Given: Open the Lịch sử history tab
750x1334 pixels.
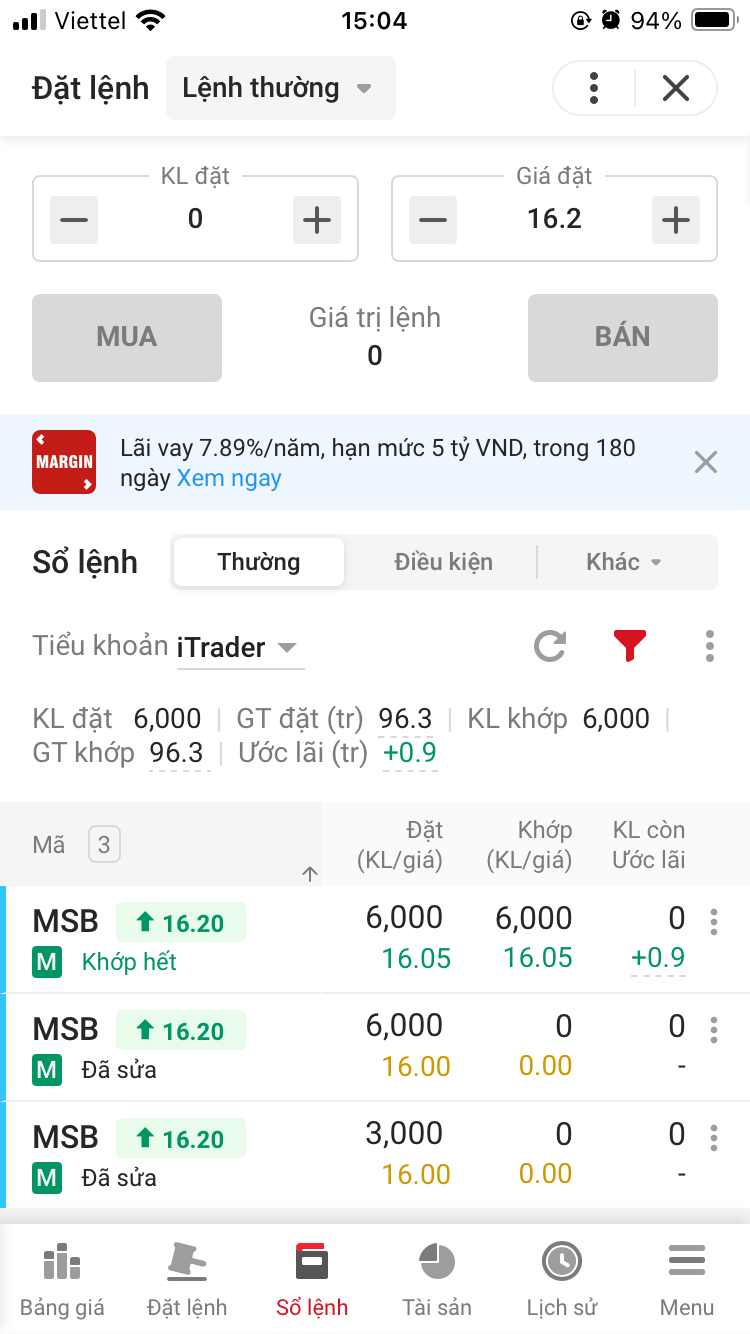Looking at the screenshot, I should (x=562, y=1280).
